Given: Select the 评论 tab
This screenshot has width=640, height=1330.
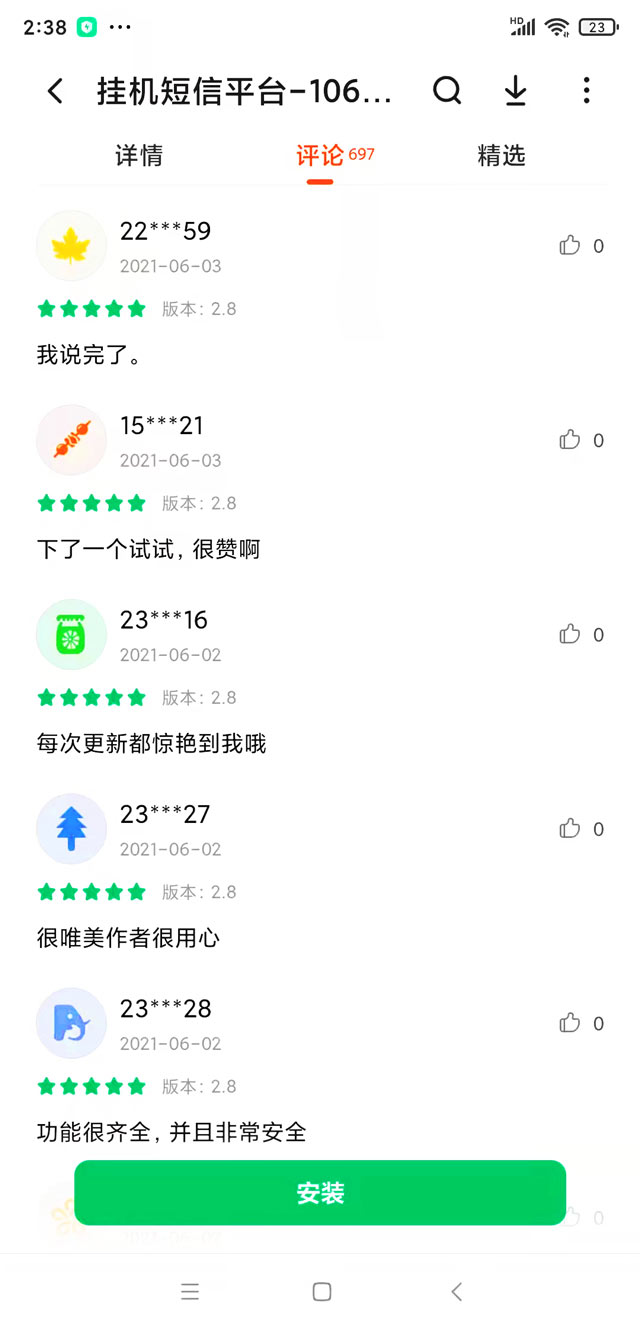Looking at the screenshot, I should tap(321, 156).
